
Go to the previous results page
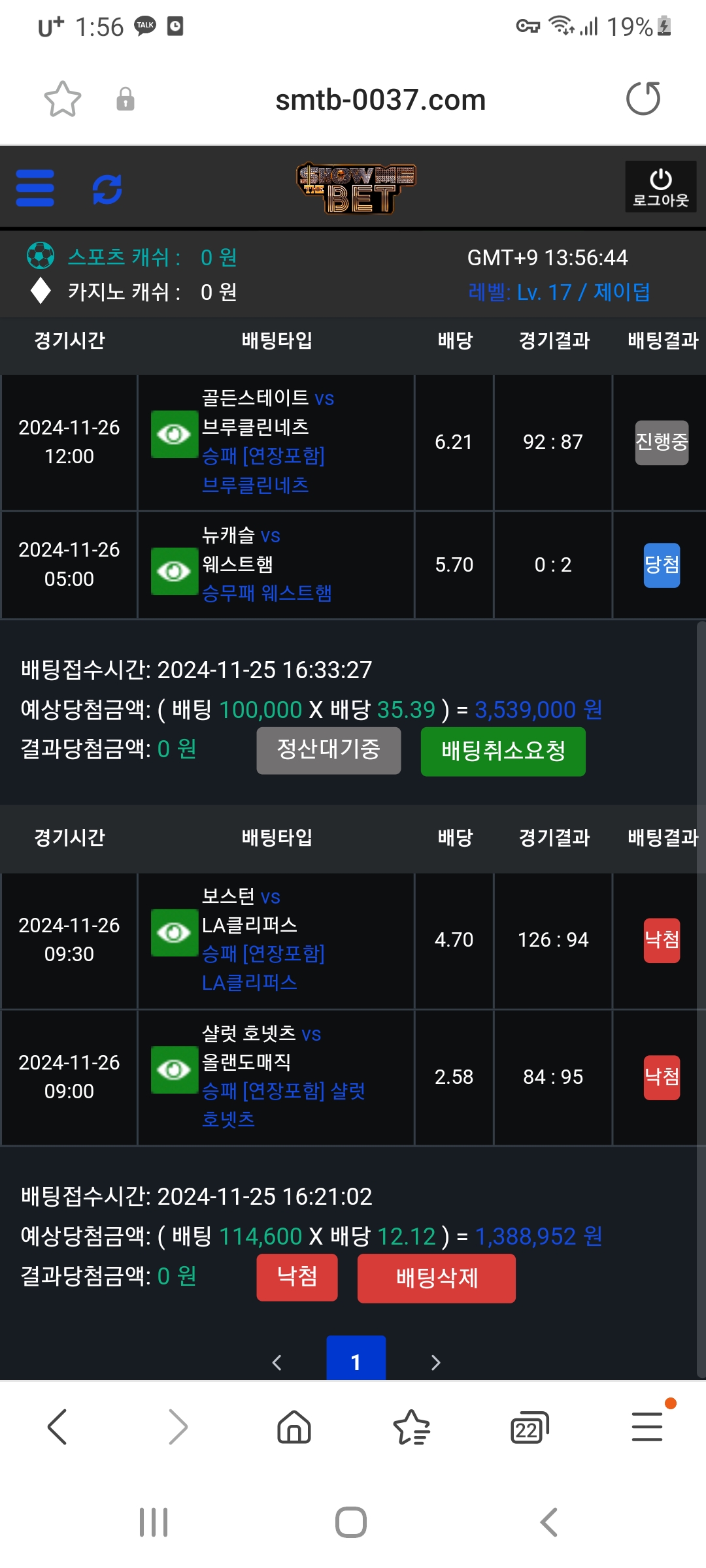tap(277, 1362)
